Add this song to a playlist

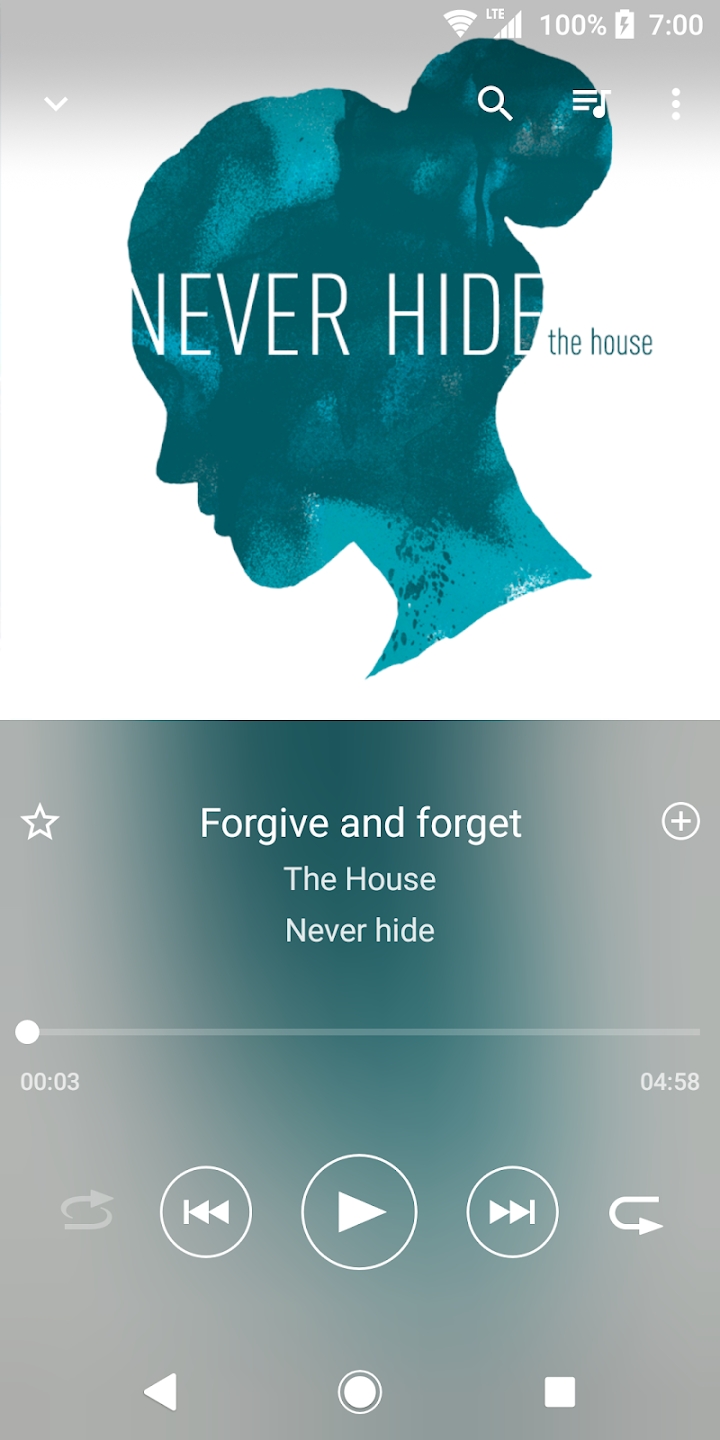pos(681,822)
